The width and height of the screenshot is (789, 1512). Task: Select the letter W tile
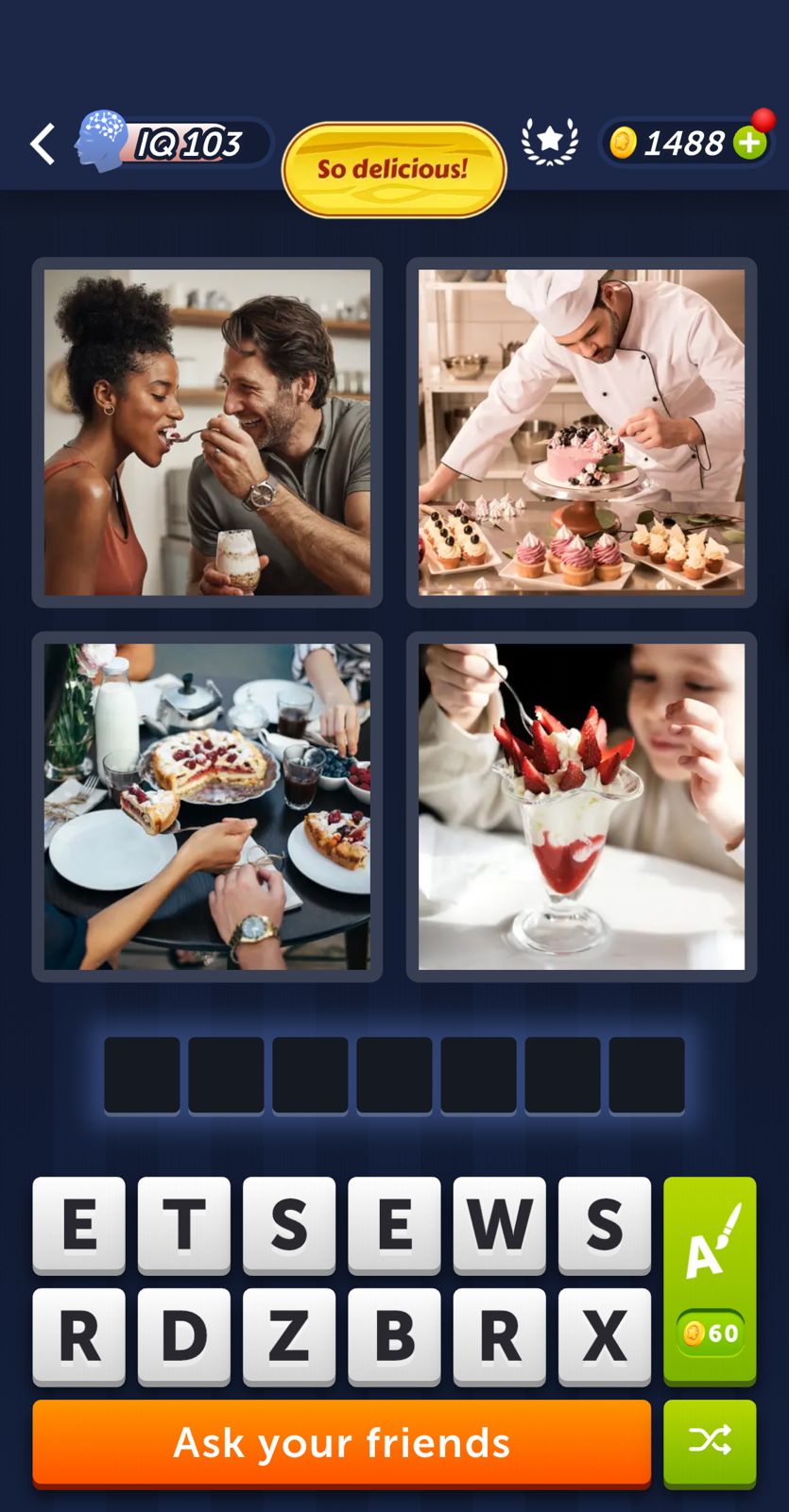pyautogui.click(x=499, y=1224)
